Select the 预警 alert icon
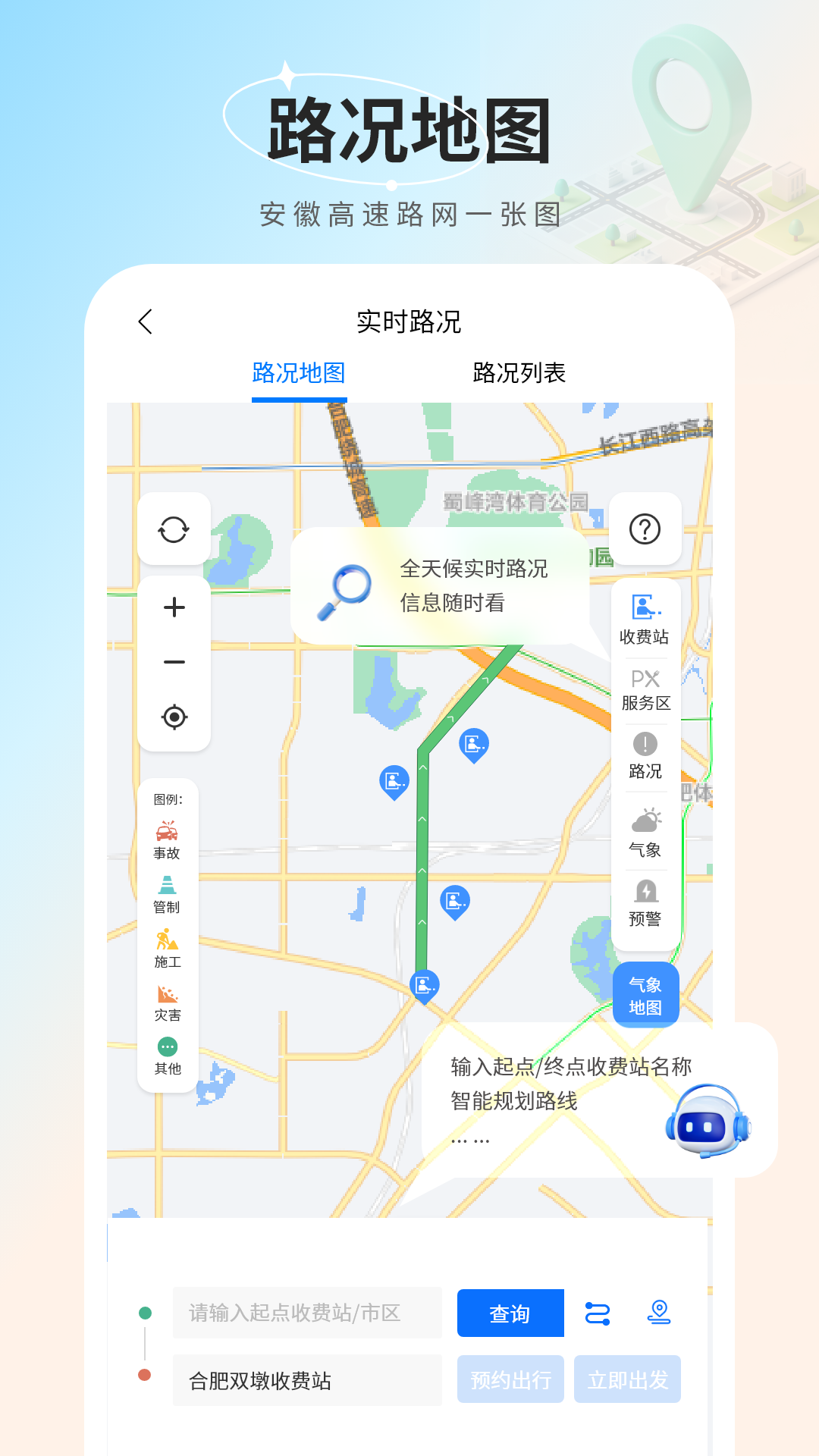This screenshot has width=819, height=1456. click(x=645, y=889)
